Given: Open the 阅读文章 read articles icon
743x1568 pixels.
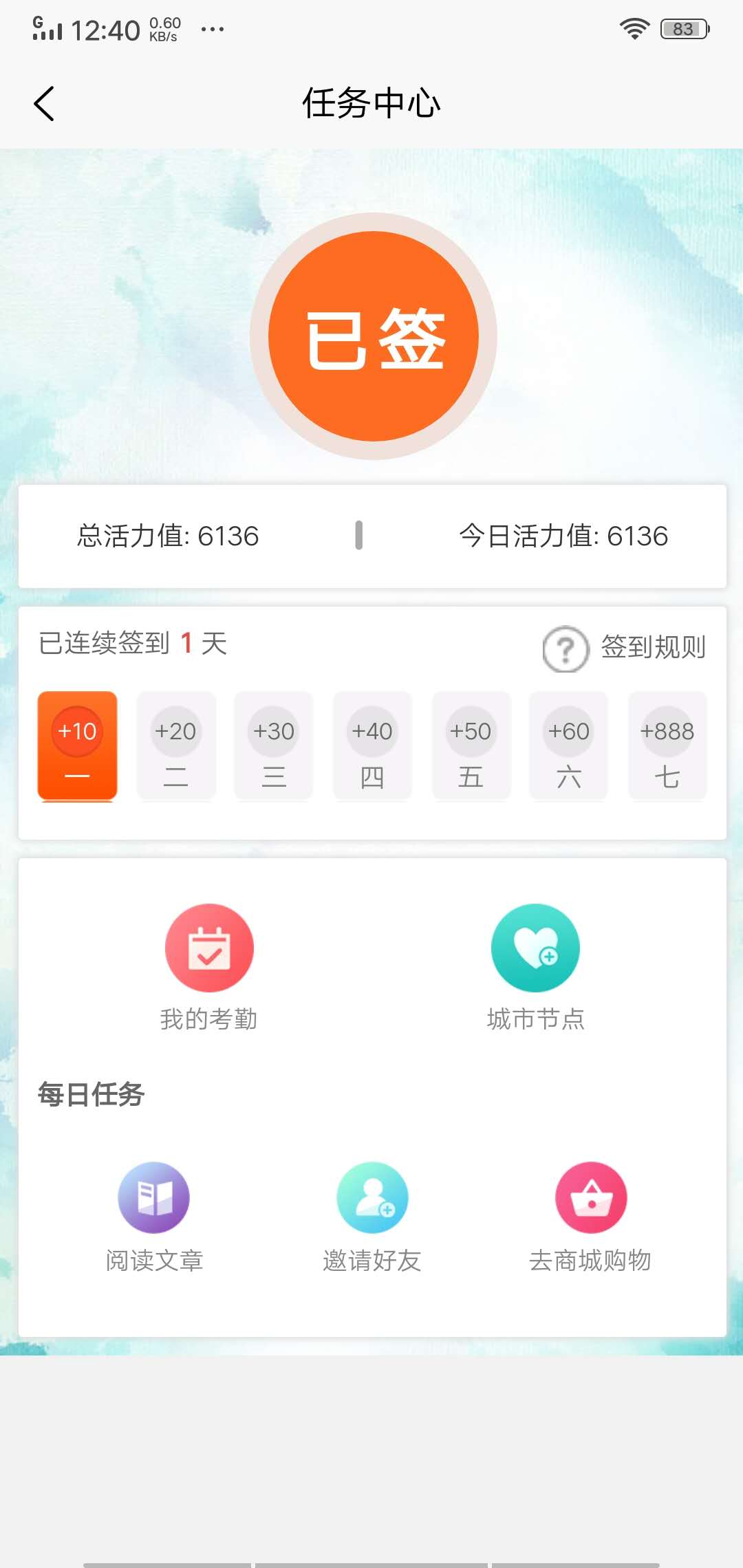Looking at the screenshot, I should [154, 1197].
